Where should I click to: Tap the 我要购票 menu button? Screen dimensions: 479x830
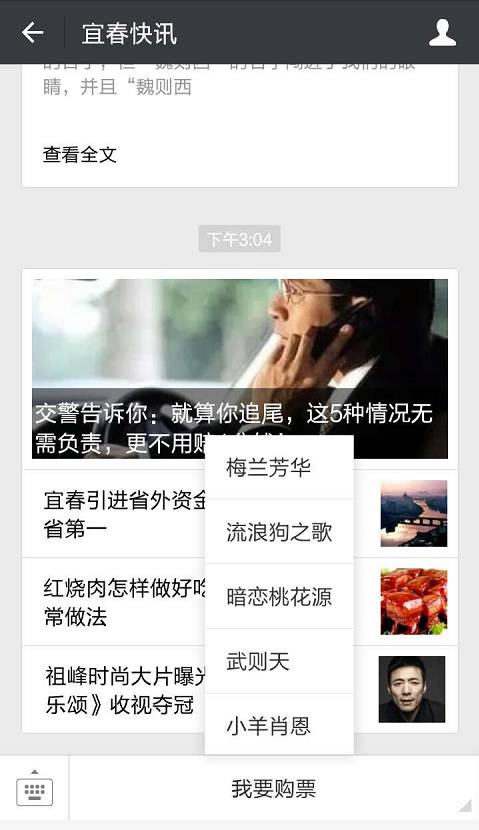[x=274, y=789]
